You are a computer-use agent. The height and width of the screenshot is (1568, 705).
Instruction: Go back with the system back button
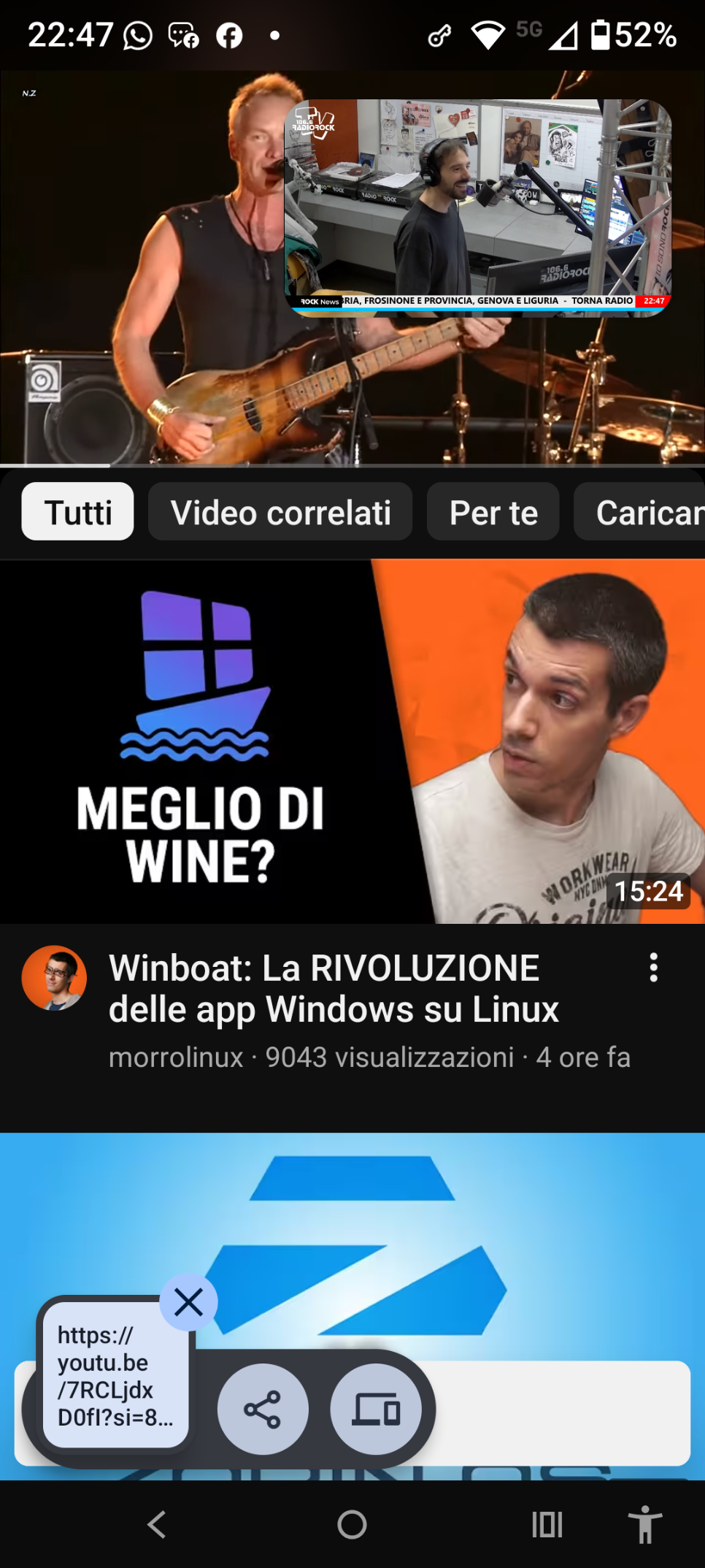[157, 1524]
